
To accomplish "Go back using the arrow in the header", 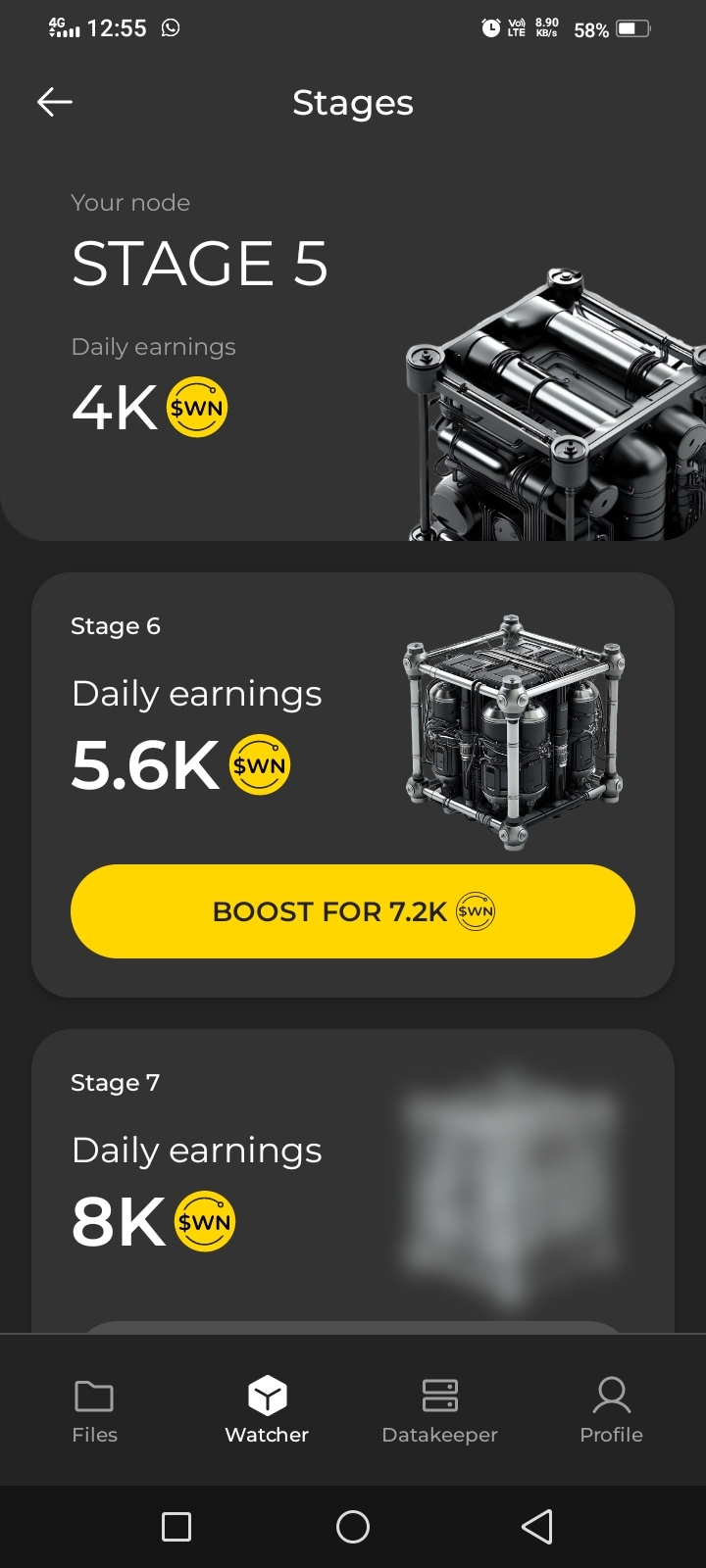I will pos(55,102).
